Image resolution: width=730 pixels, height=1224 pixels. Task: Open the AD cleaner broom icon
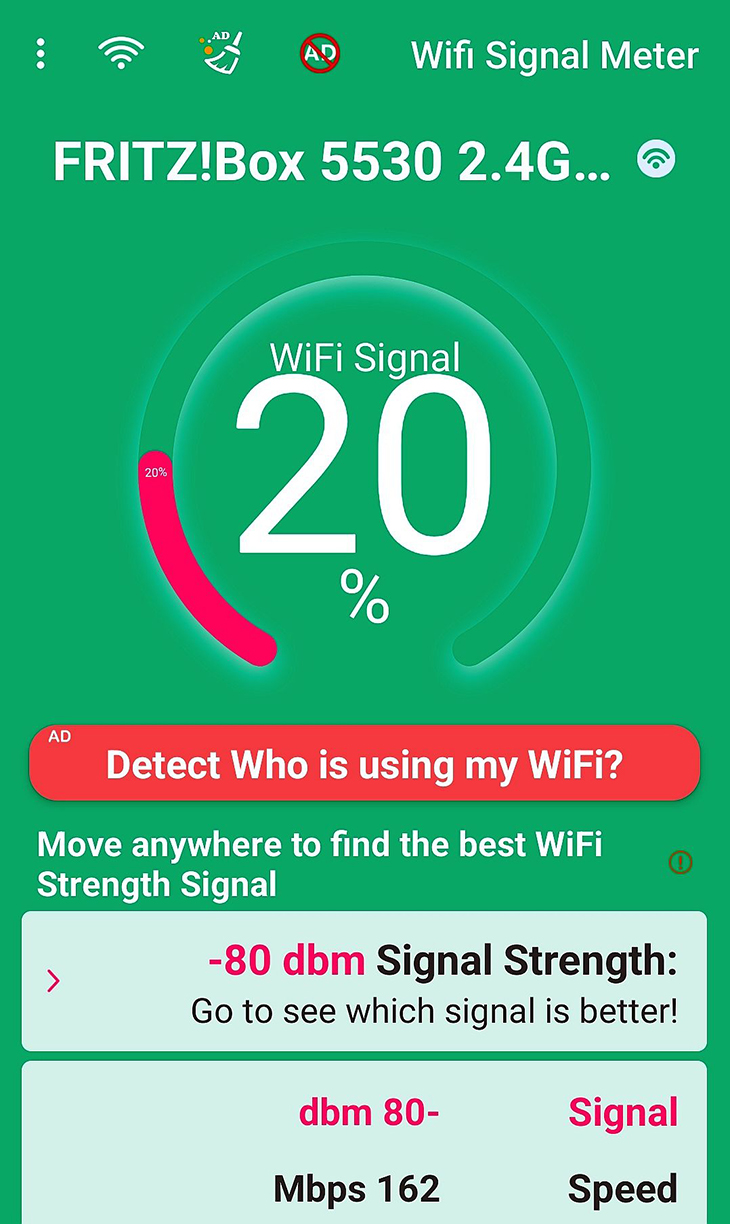(x=222, y=54)
